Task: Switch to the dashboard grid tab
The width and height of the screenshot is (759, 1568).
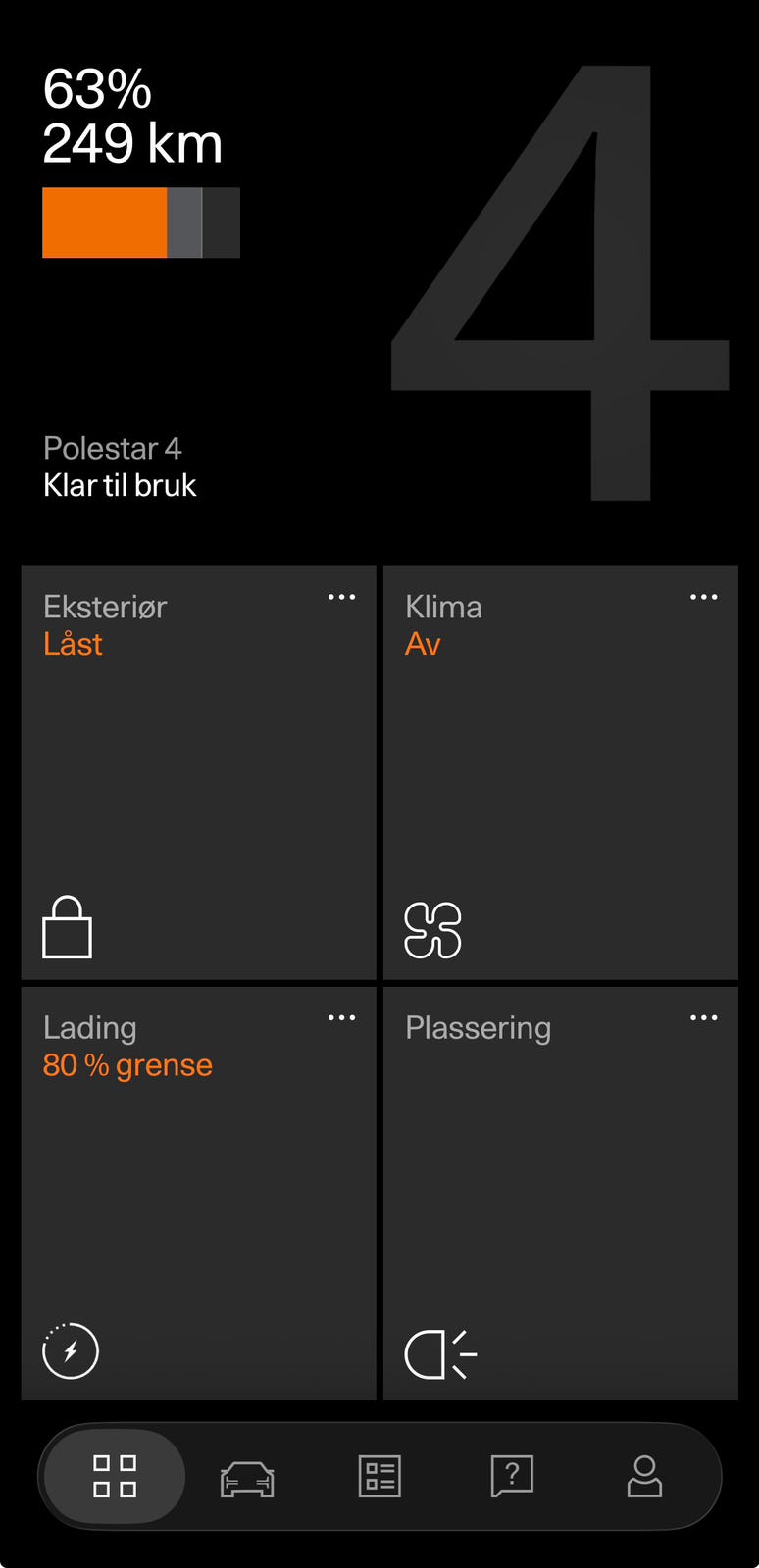Action: point(115,1476)
